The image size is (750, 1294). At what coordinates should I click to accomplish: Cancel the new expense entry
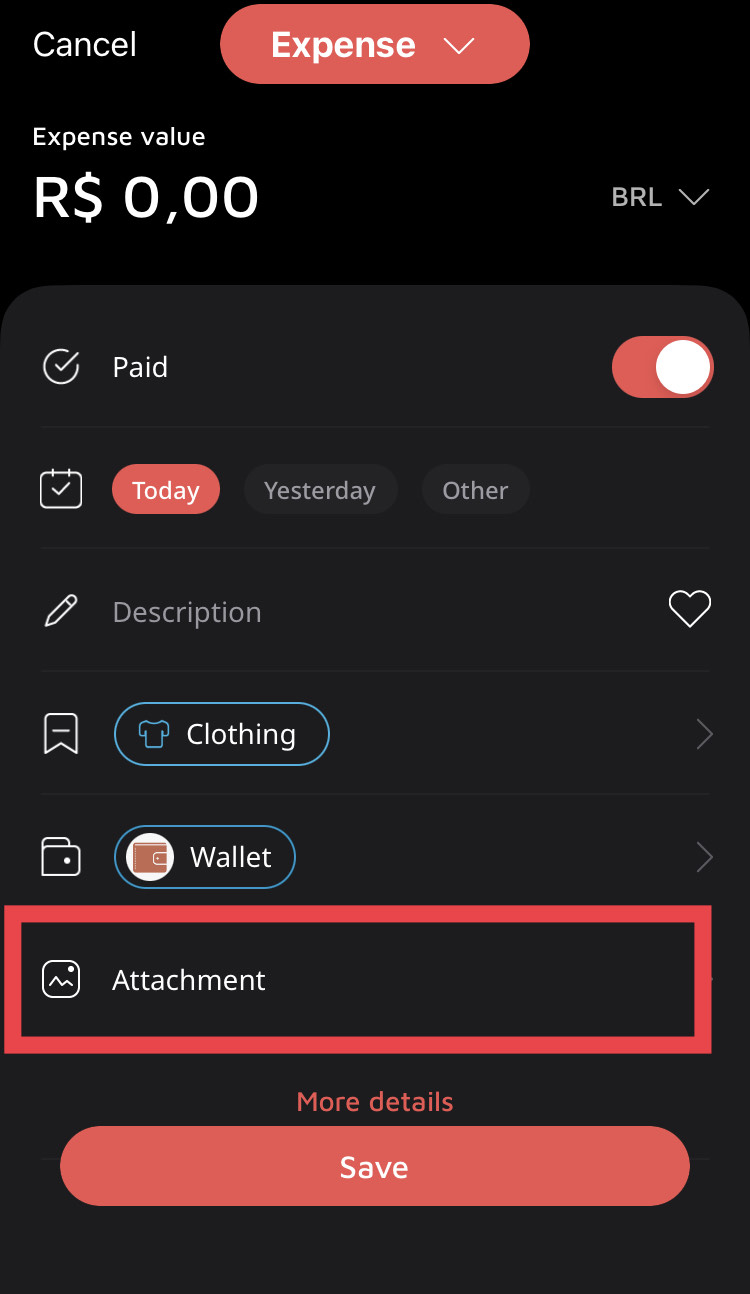(x=85, y=45)
